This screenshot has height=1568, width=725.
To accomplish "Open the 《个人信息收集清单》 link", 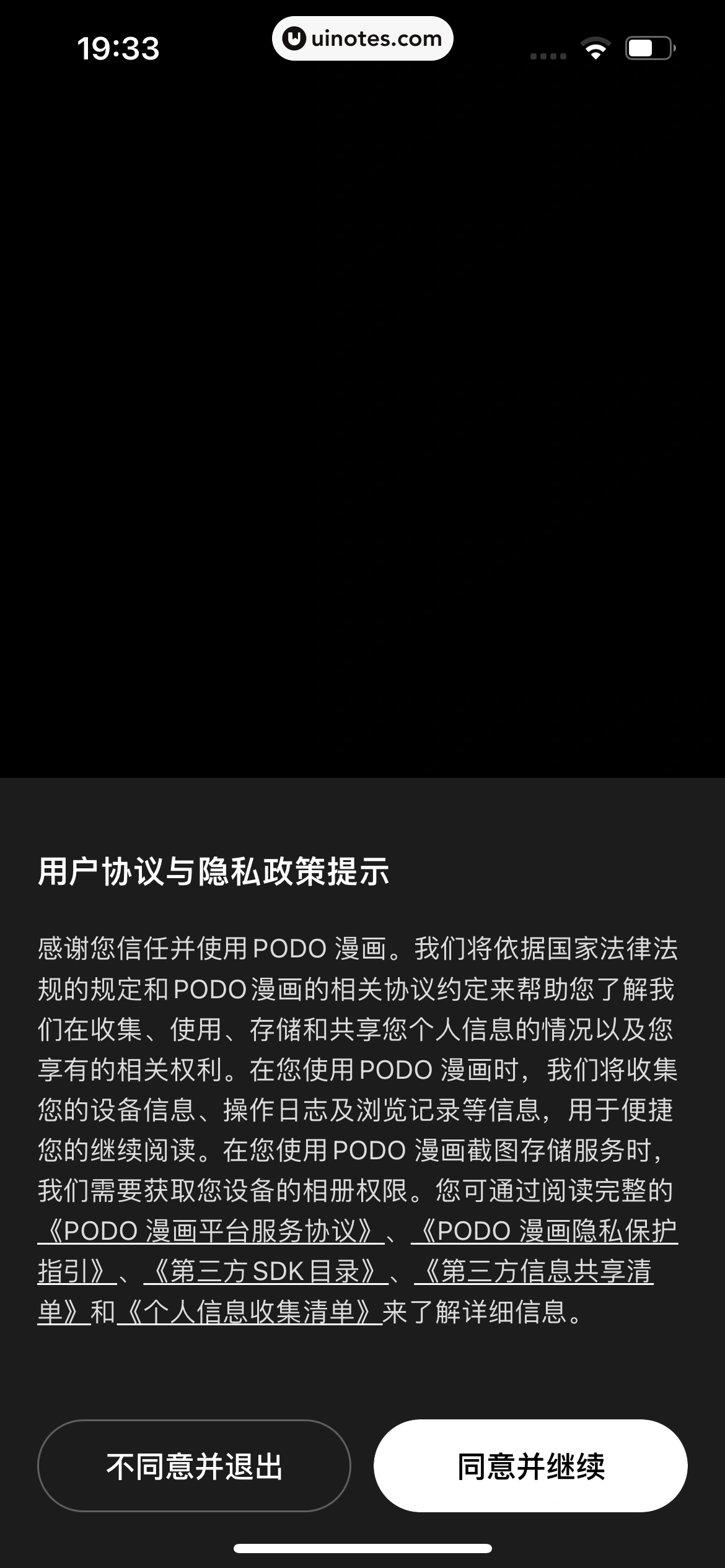I will [249, 1311].
